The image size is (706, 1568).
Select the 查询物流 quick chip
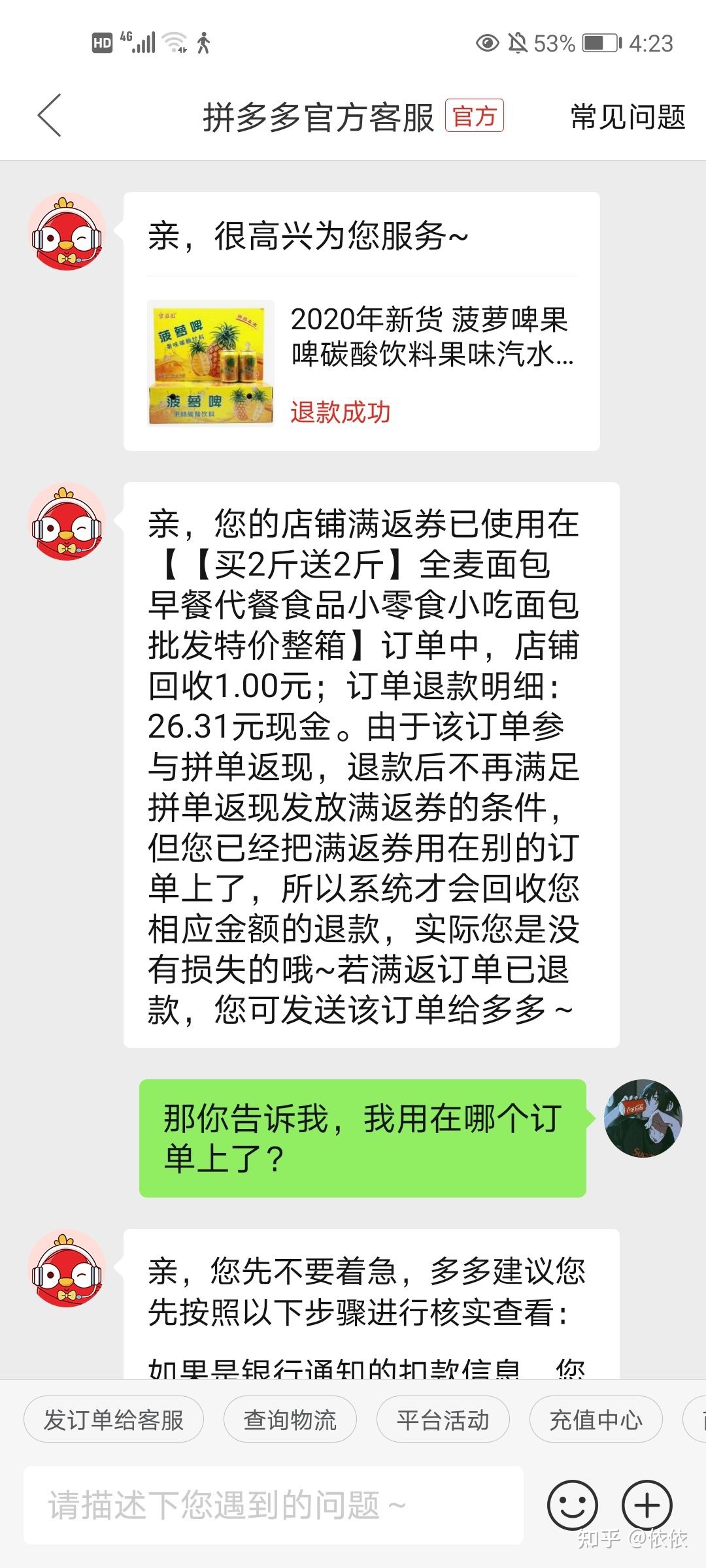(x=290, y=1419)
